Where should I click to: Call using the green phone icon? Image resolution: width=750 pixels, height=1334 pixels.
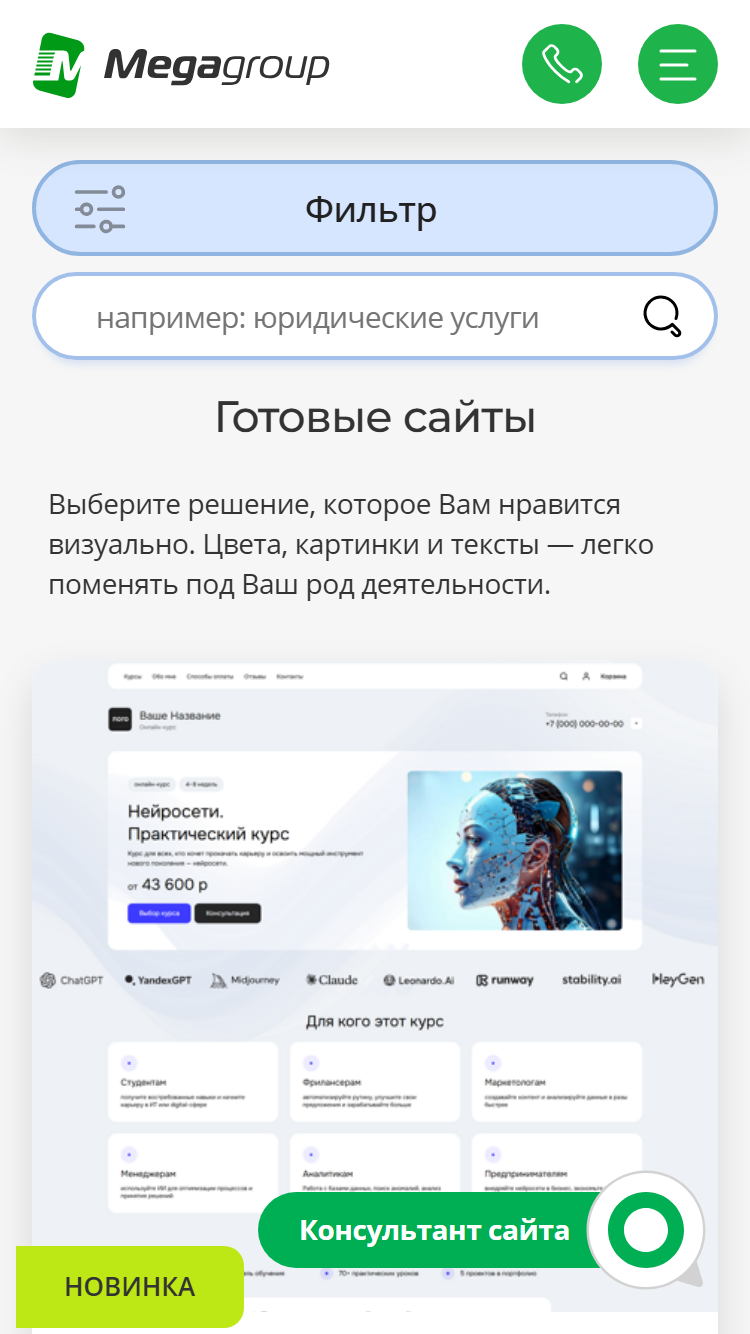pyautogui.click(x=562, y=64)
